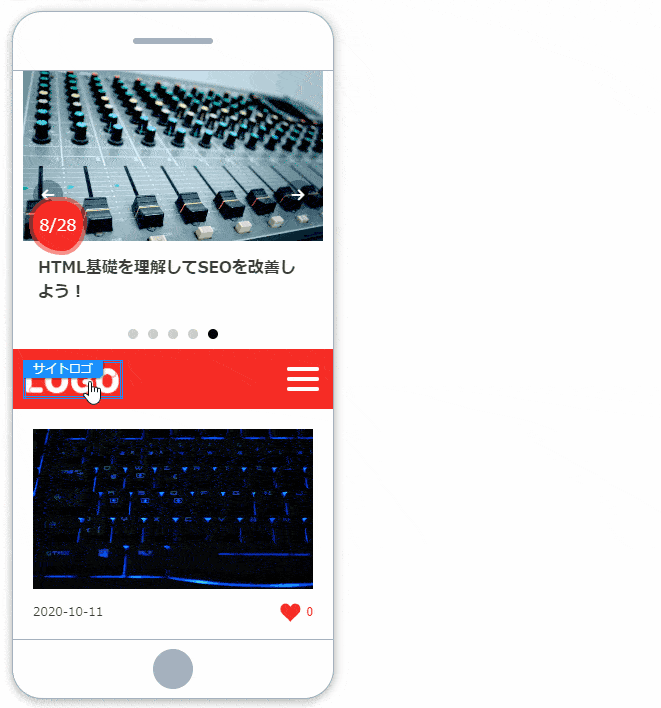The width and height of the screenshot is (661, 708).
Task: Open the hamburger menu
Action: click(302, 379)
